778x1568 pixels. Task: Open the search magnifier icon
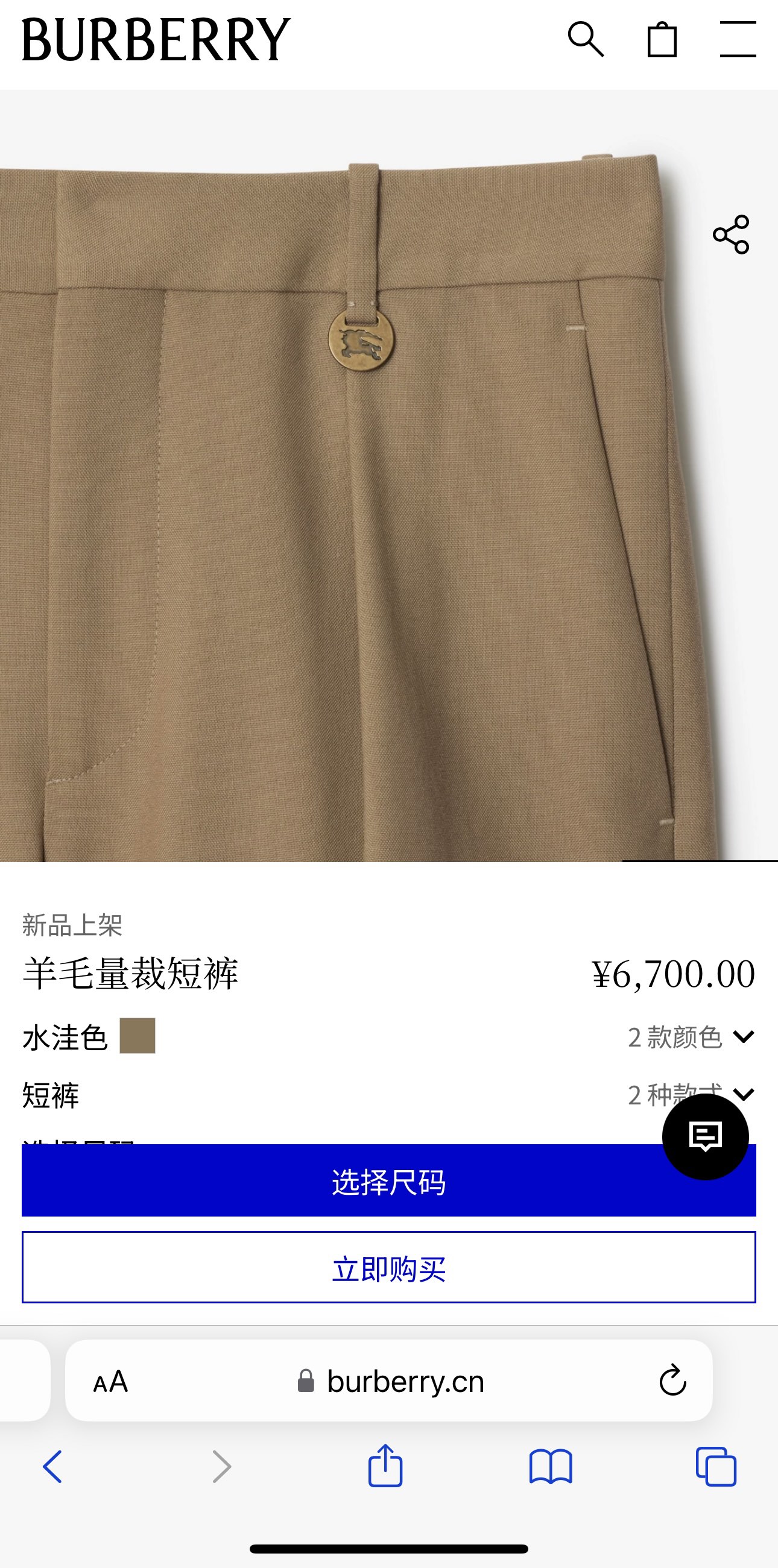586,40
